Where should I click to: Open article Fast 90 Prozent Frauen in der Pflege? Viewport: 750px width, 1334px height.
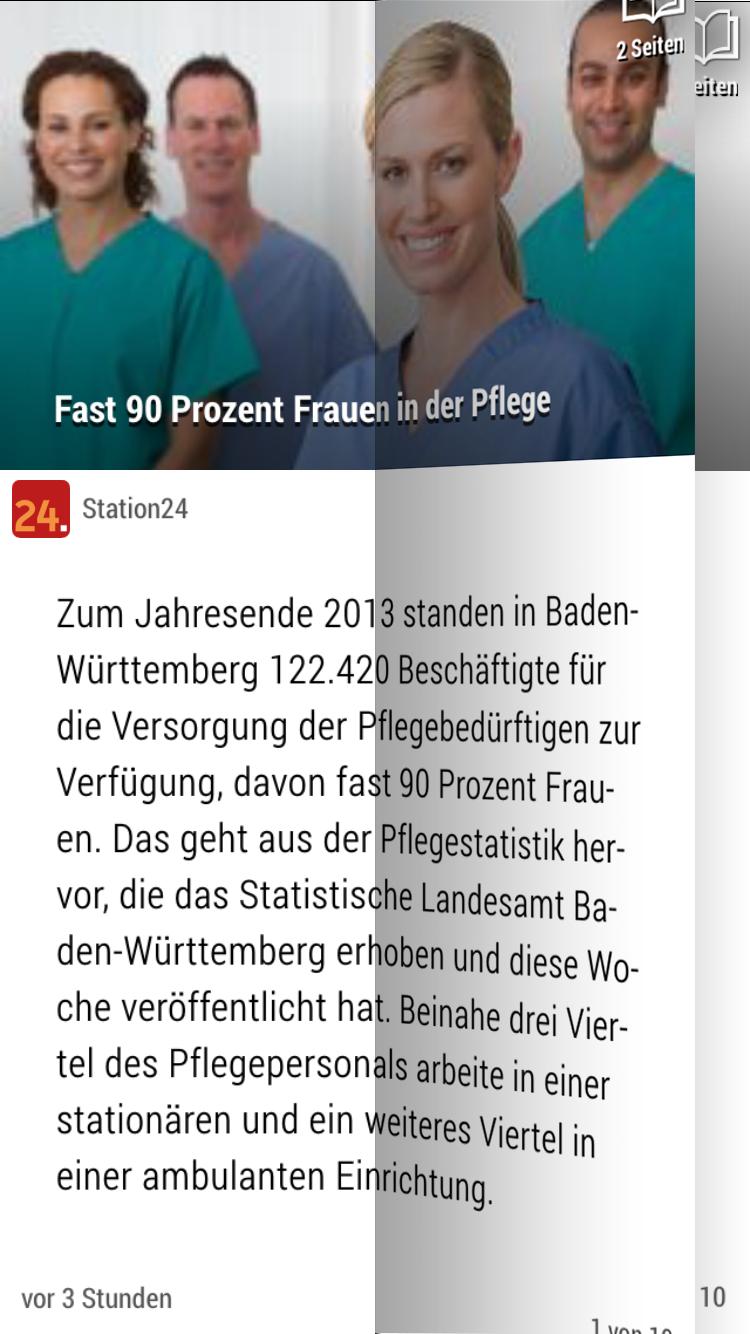pyautogui.click(x=300, y=407)
